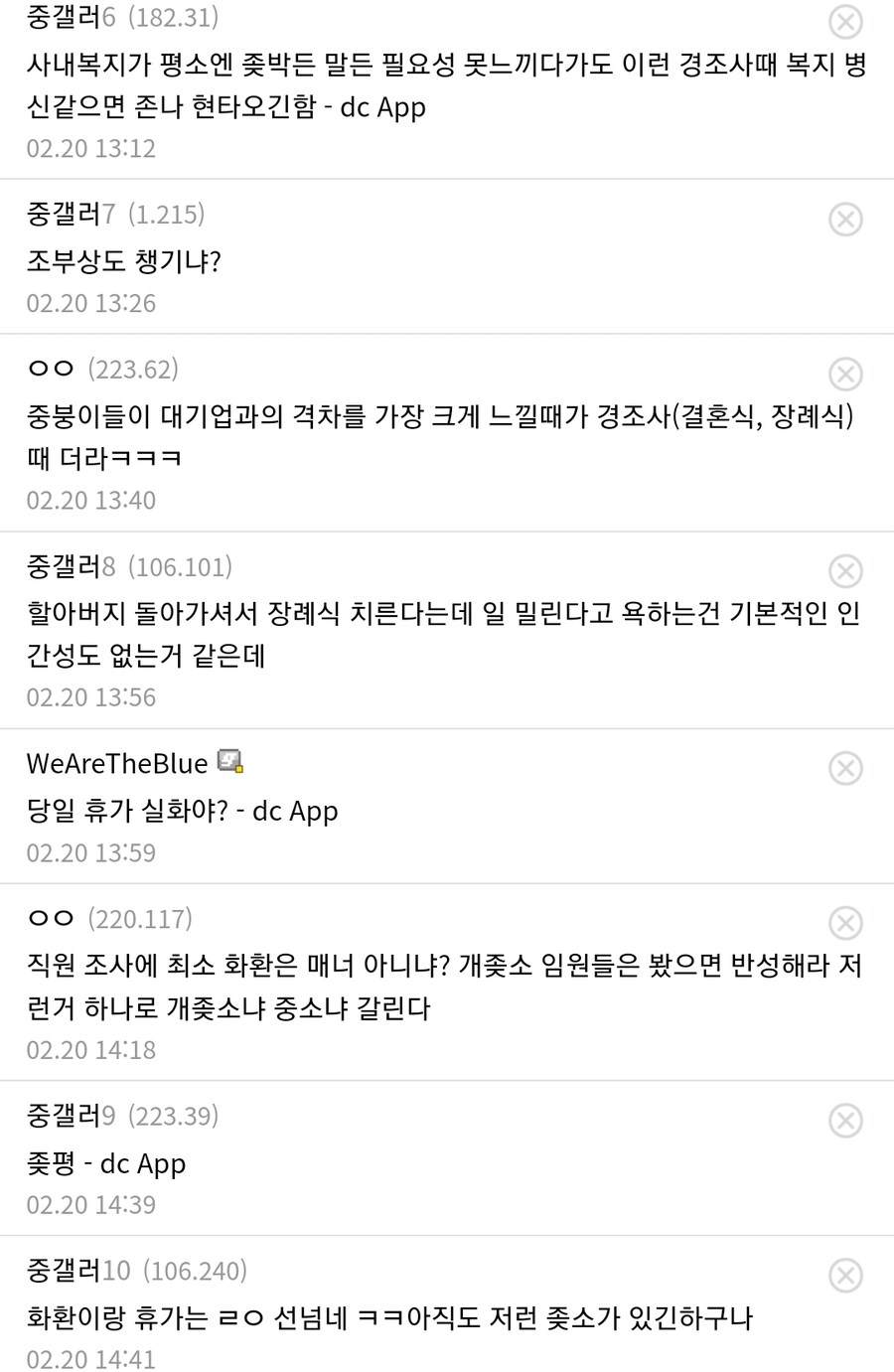
Task: Select the timestamp 02.20 13:26
Action: tap(90, 303)
